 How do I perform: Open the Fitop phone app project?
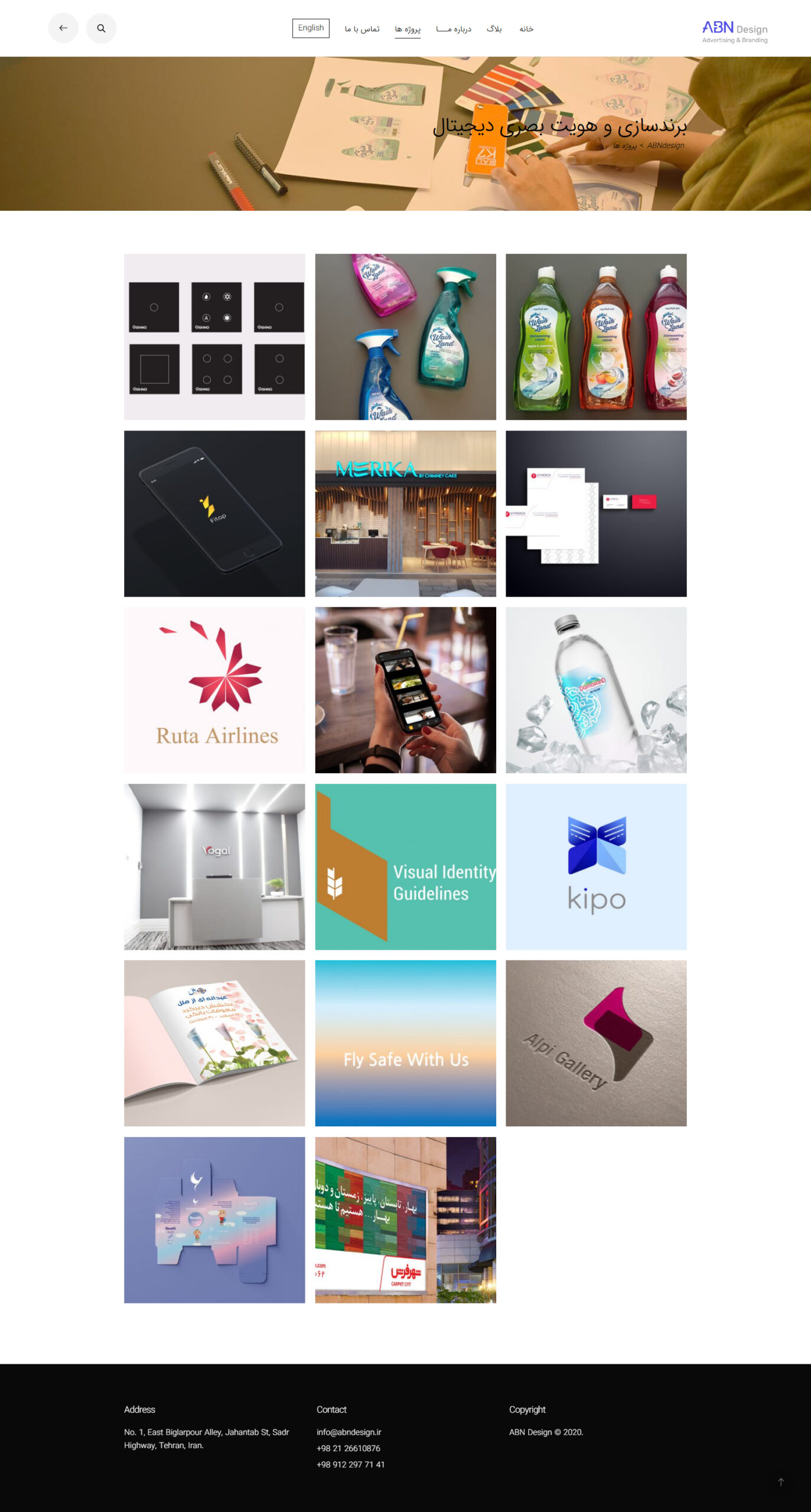coord(214,513)
